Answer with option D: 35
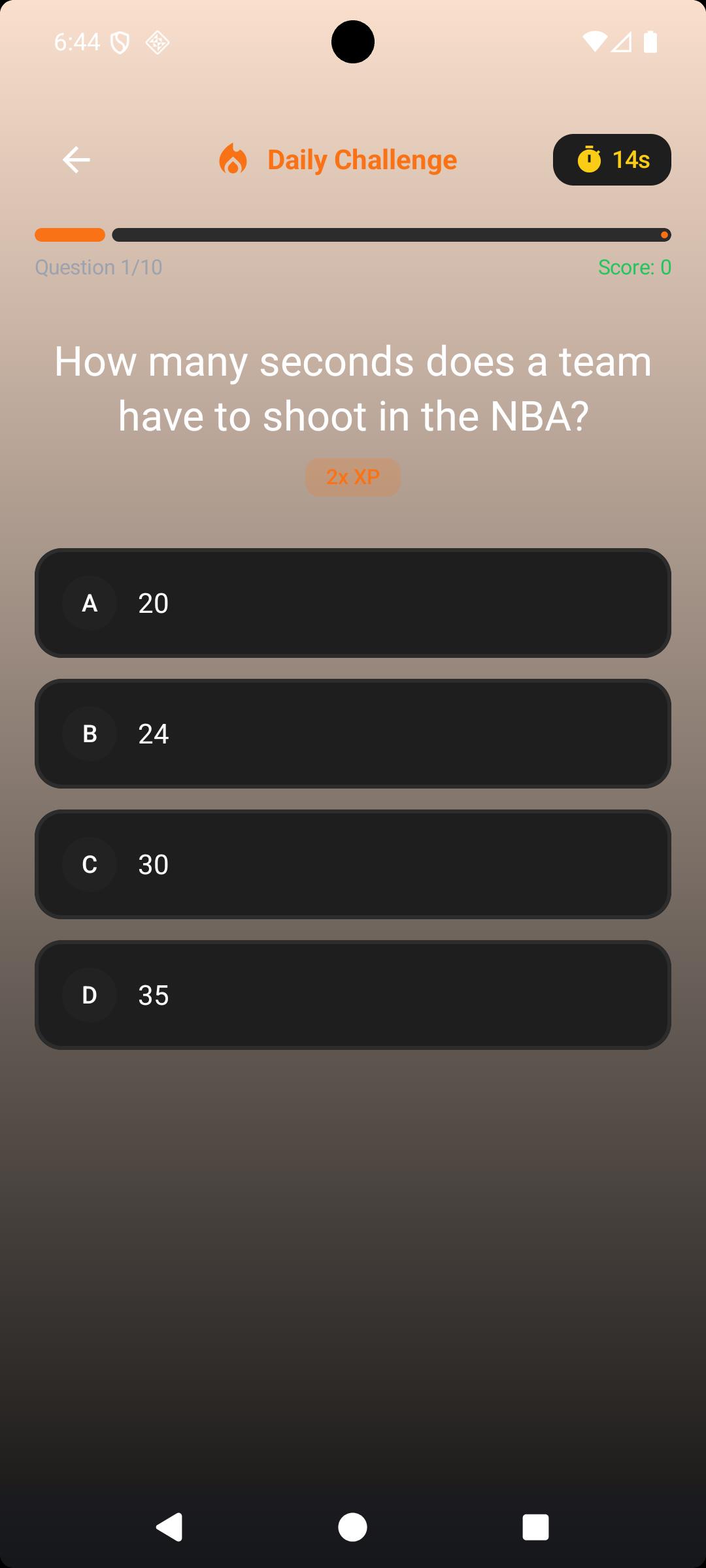The width and height of the screenshot is (706, 1568). click(353, 995)
